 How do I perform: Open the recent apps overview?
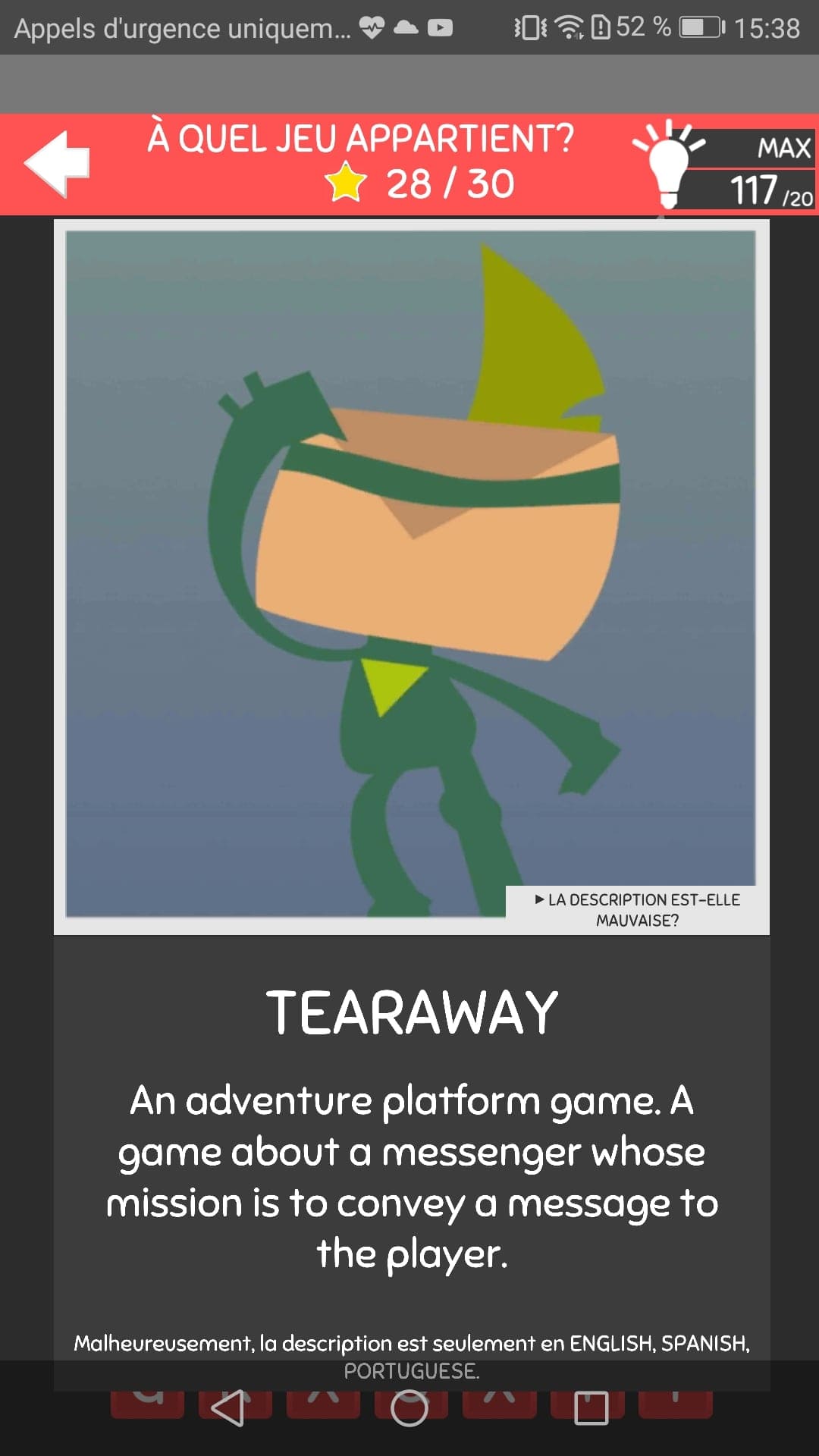[591, 1408]
